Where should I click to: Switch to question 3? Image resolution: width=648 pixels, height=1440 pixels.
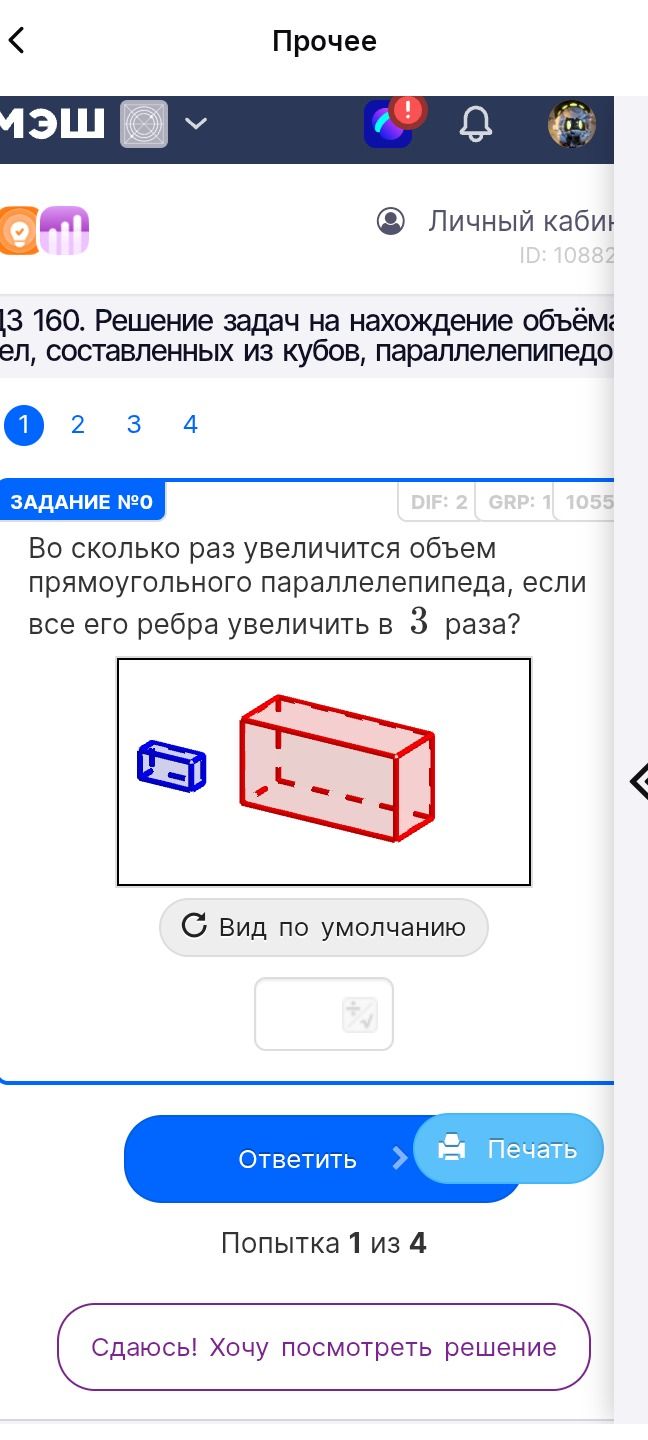pos(134,425)
